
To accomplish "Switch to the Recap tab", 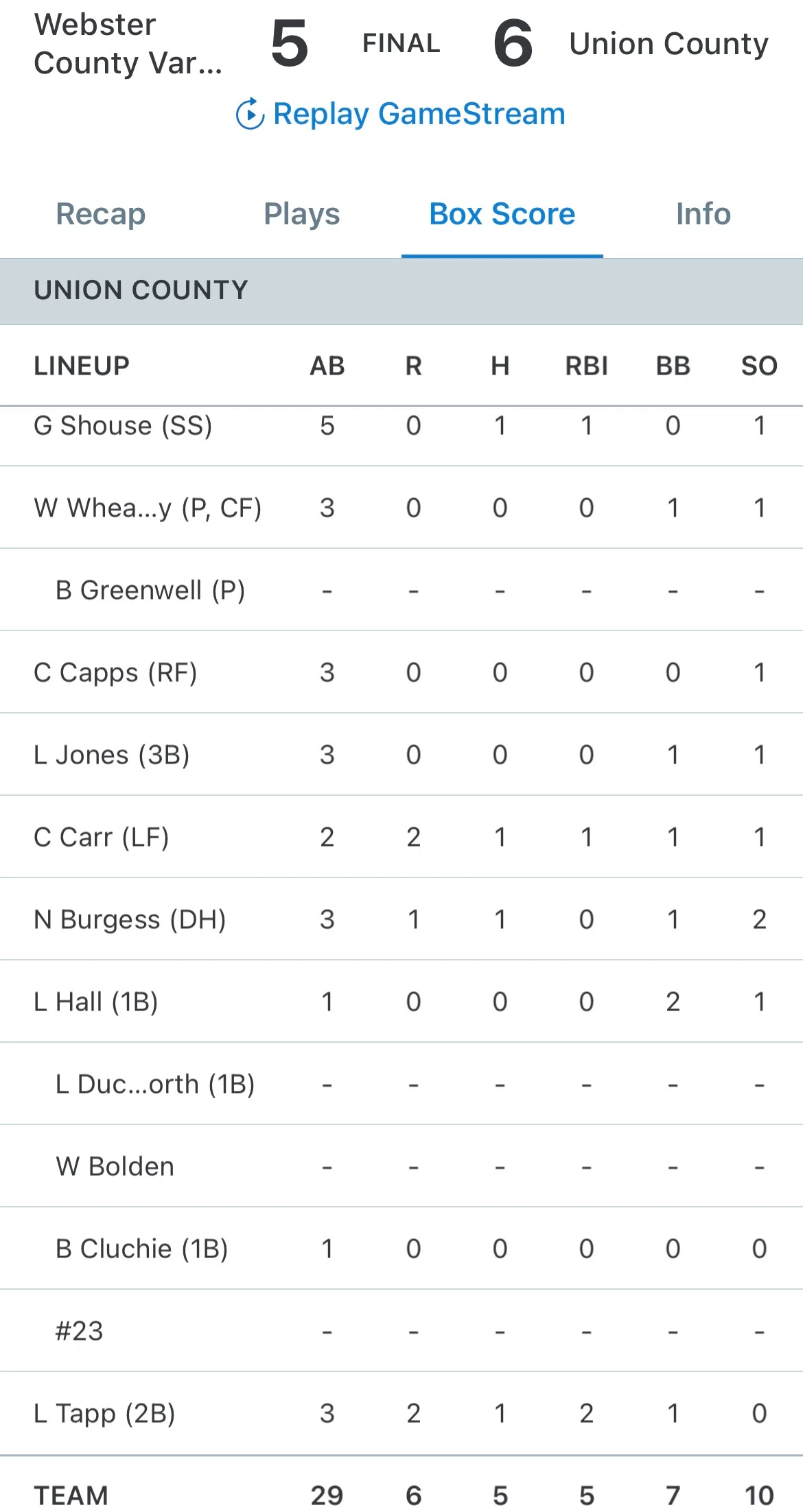I will pyautogui.click(x=101, y=214).
